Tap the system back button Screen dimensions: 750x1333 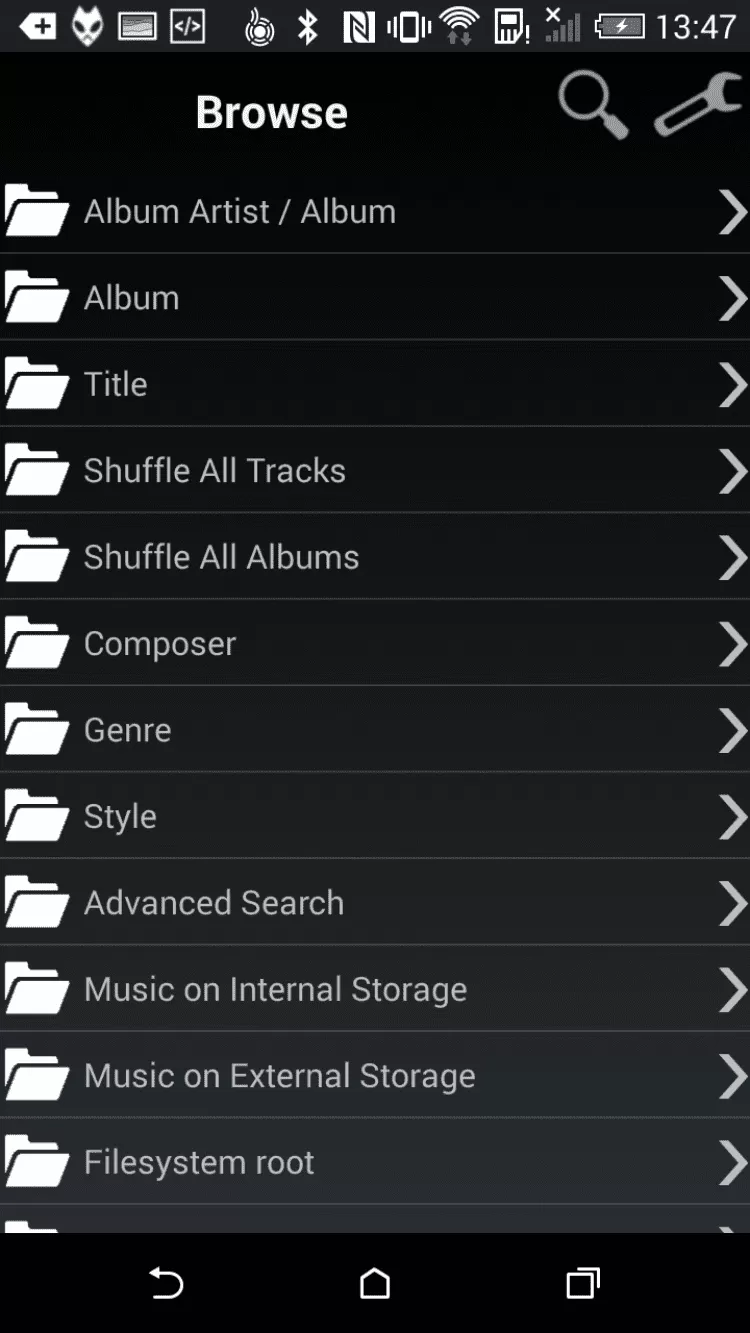[x=166, y=1283]
